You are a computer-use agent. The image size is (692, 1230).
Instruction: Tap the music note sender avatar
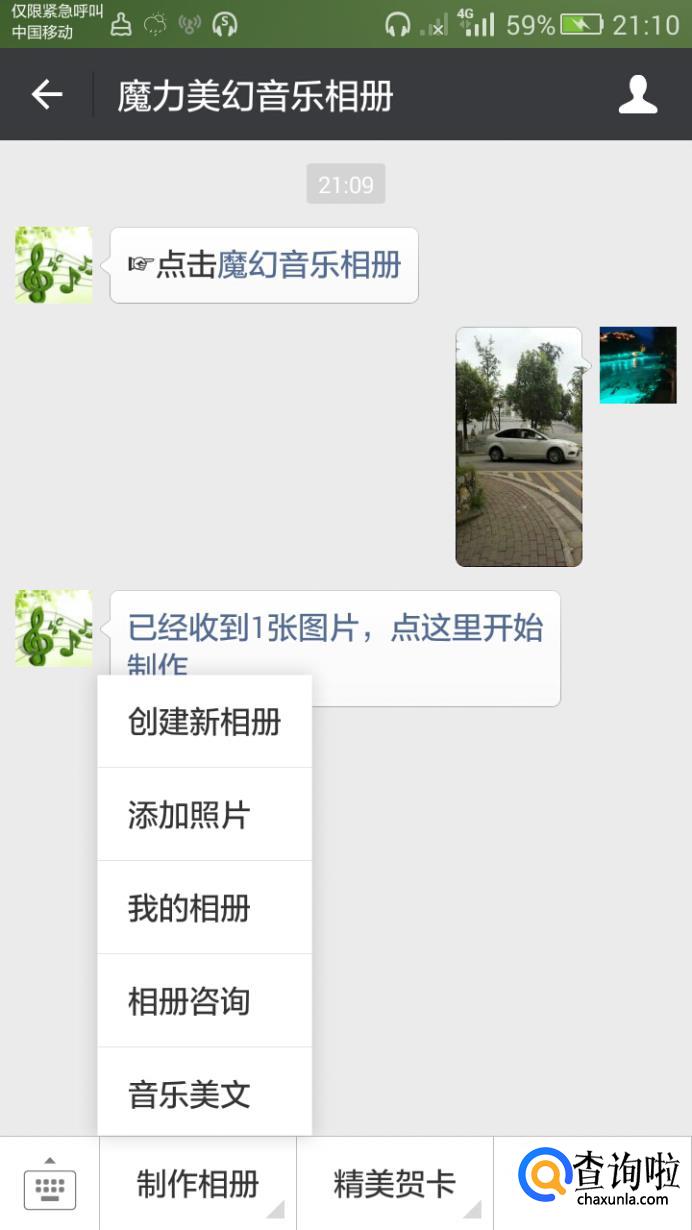point(54,265)
